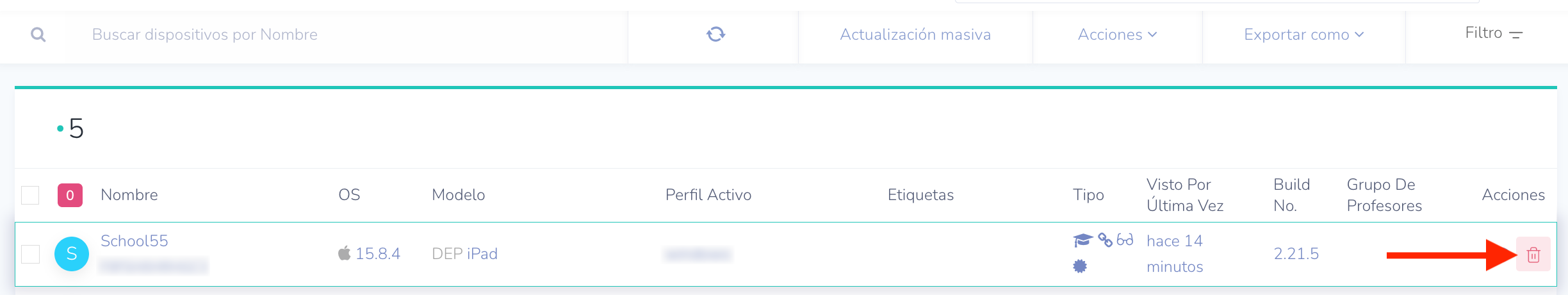Tap the device name search field
The image size is (1568, 295).
(346, 35)
